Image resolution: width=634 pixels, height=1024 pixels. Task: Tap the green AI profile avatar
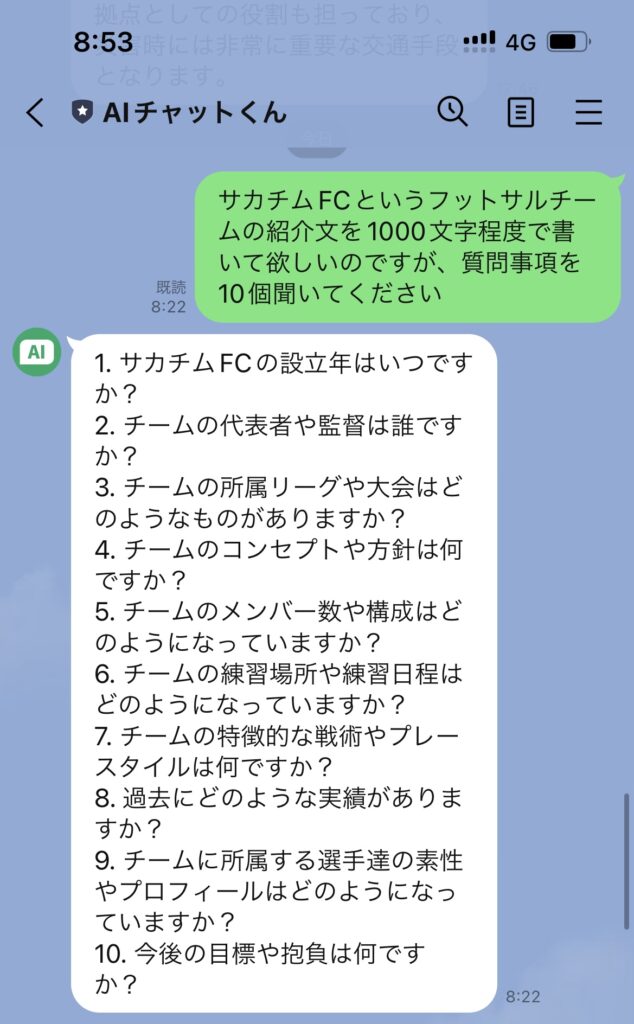point(37,352)
